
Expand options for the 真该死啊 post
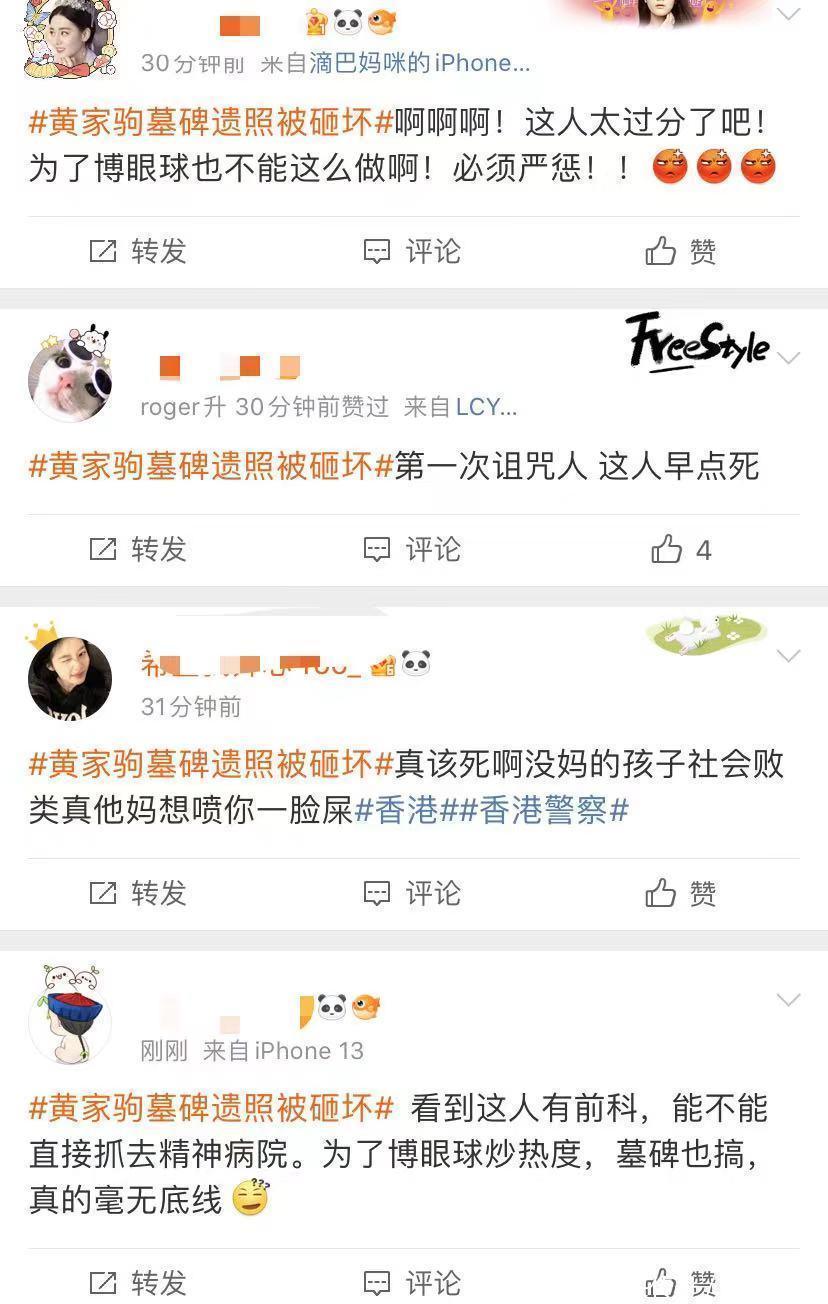(789, 656)
